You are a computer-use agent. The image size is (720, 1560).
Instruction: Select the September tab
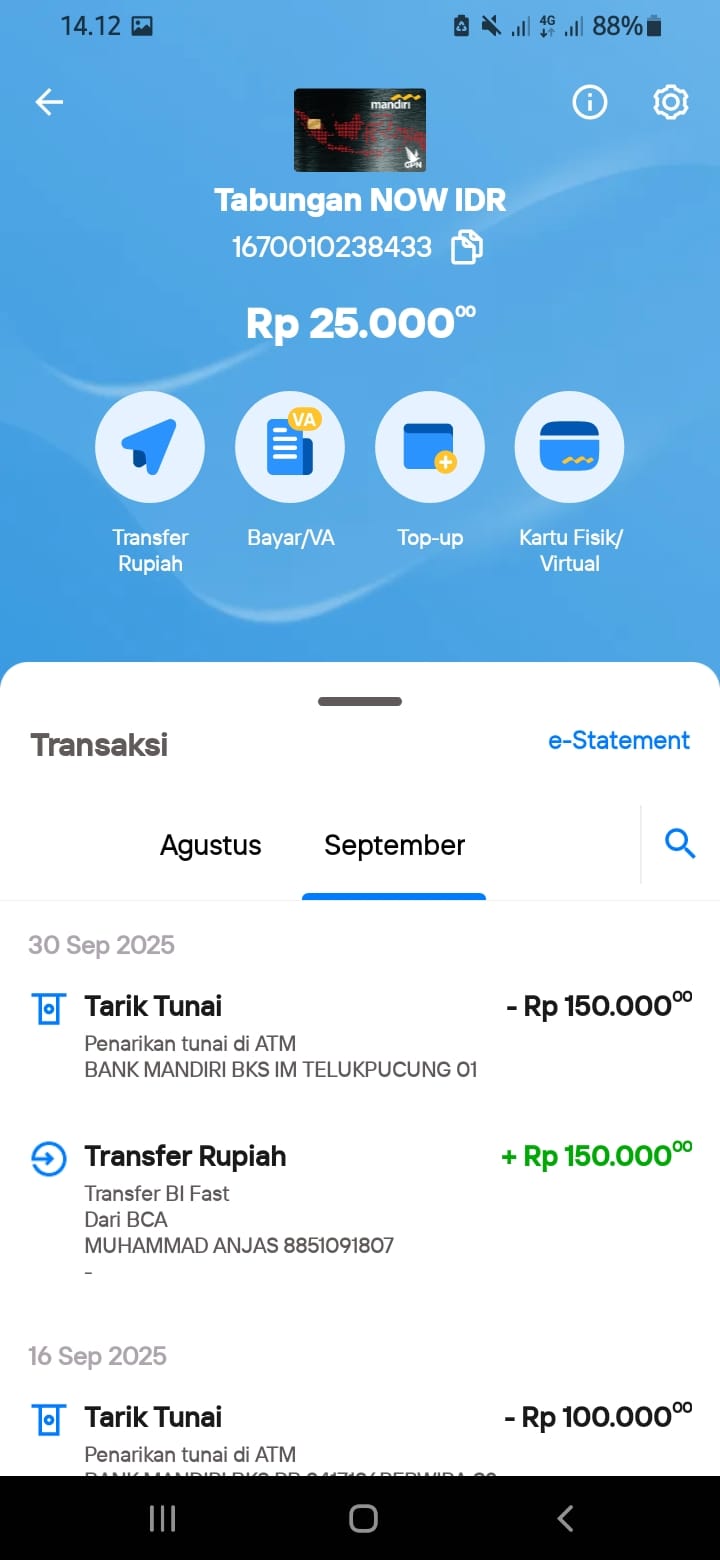coord(394,846)
